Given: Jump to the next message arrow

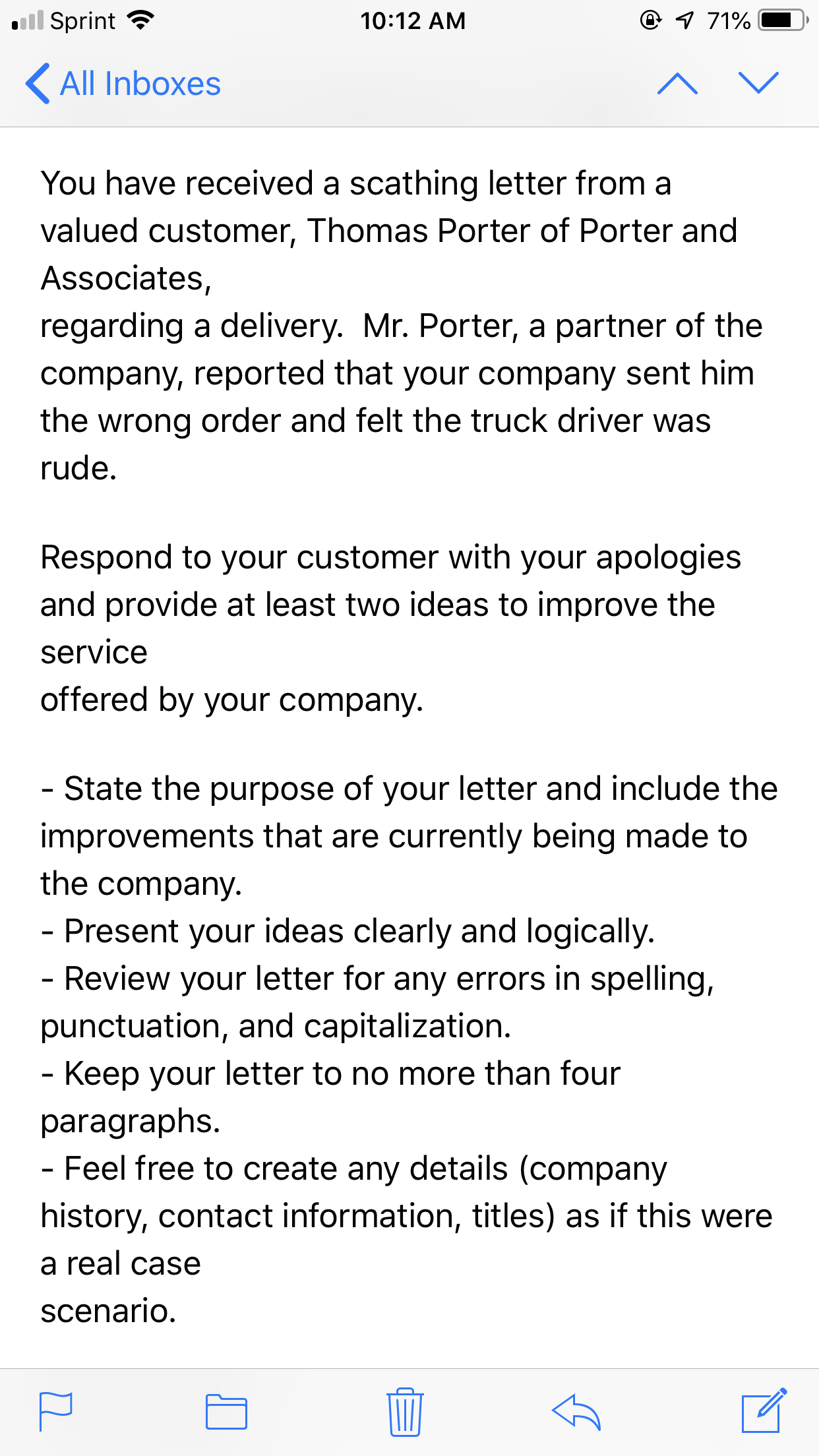Looking at the screenshot, I should coord(758,83).
